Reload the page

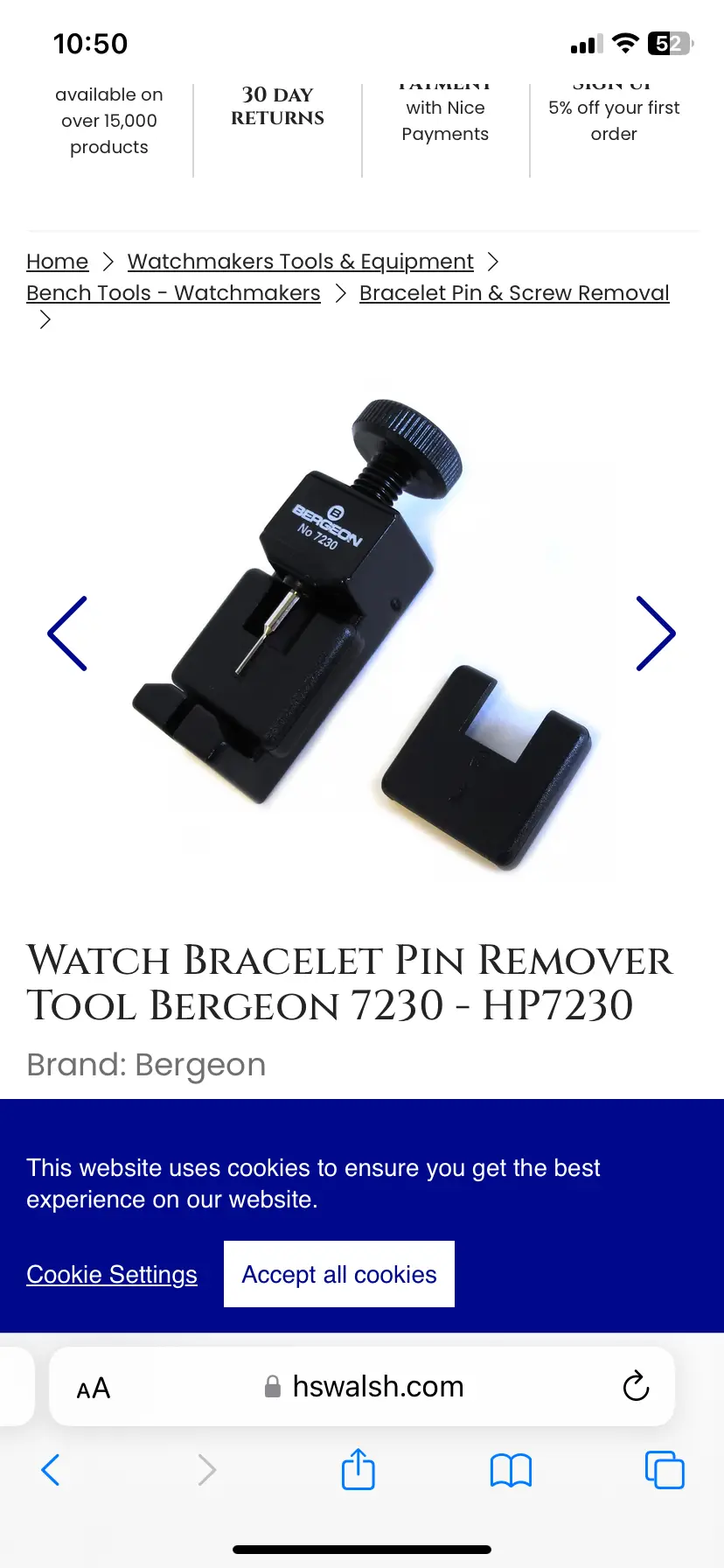(x=636, y=1387)
